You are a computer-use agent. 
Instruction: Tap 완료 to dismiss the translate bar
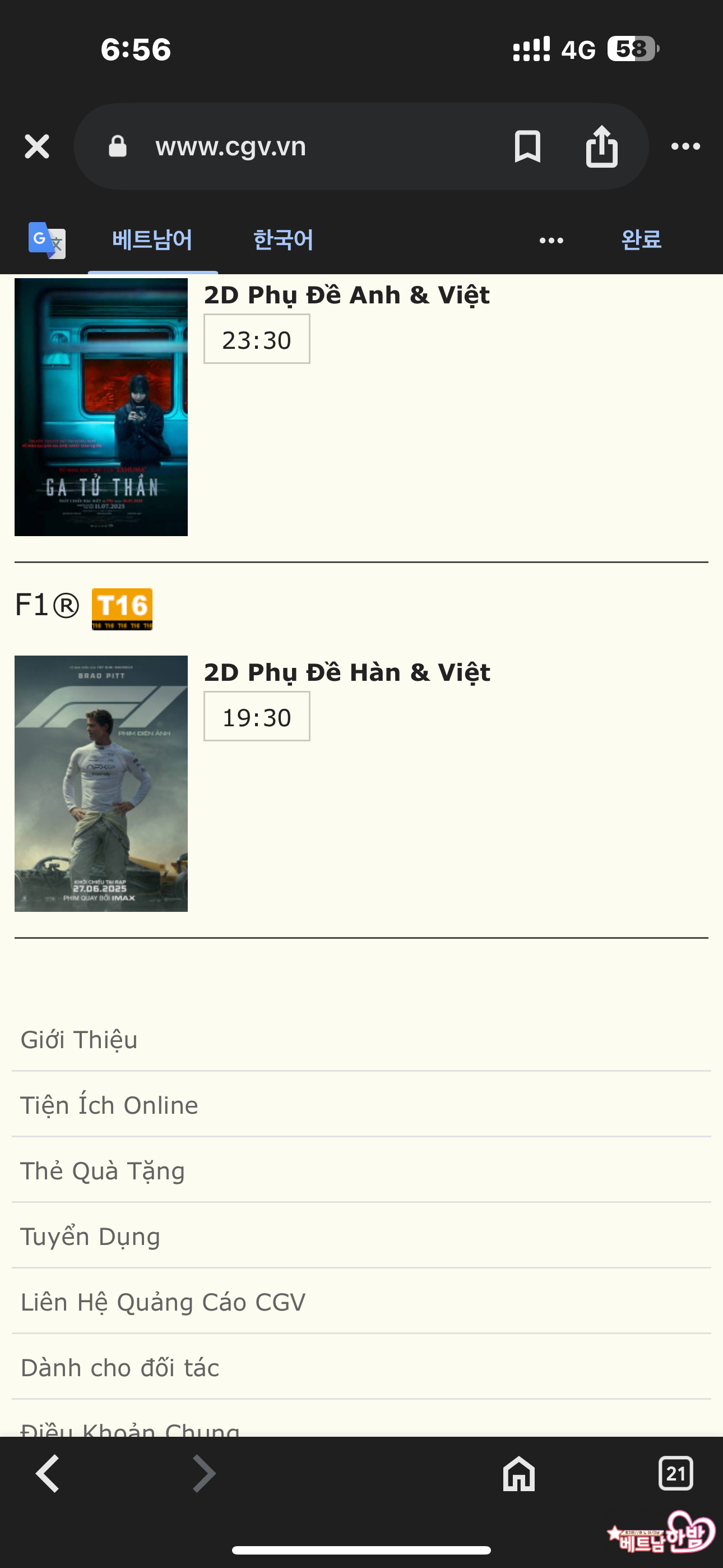pyautogui.click(x=641, y=239)
